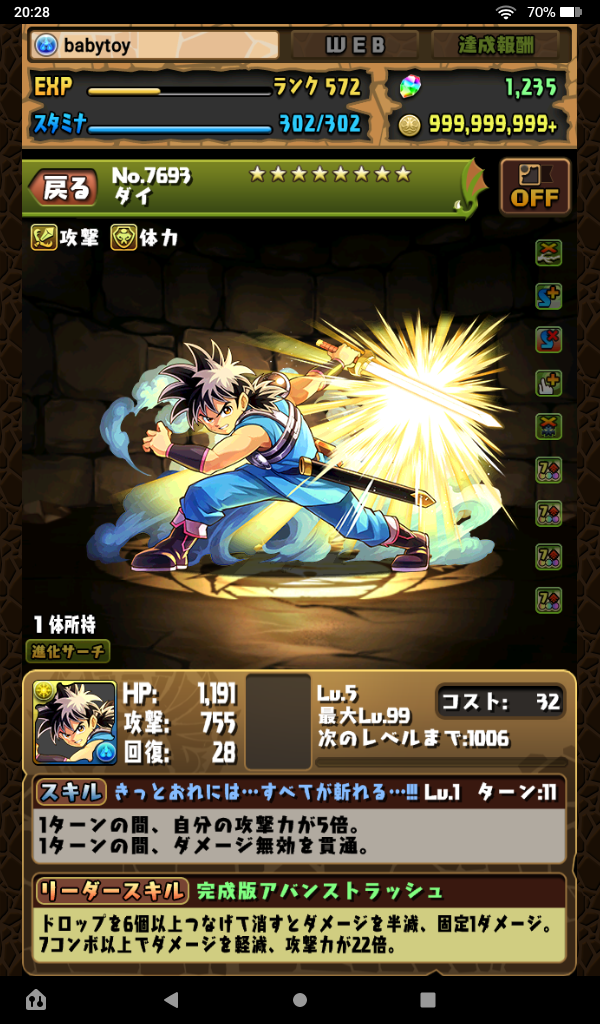This screenshot has width=600, height=1024.
Task: Go to the system home screen
Action: pos(300,999)
